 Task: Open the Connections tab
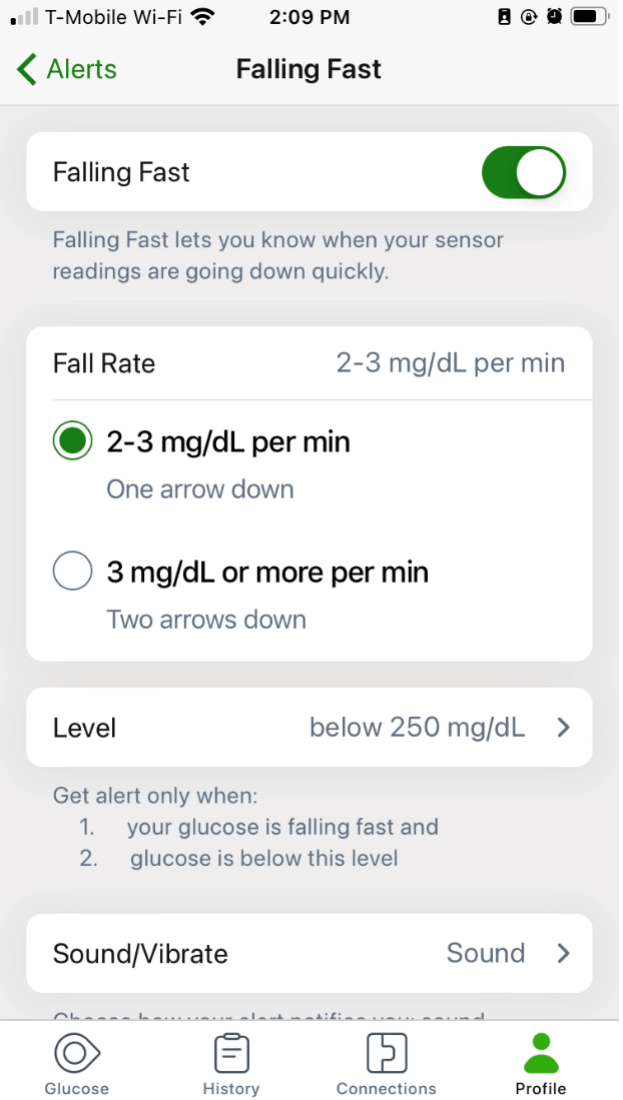pyautogui.click(x=387, y=1064)
